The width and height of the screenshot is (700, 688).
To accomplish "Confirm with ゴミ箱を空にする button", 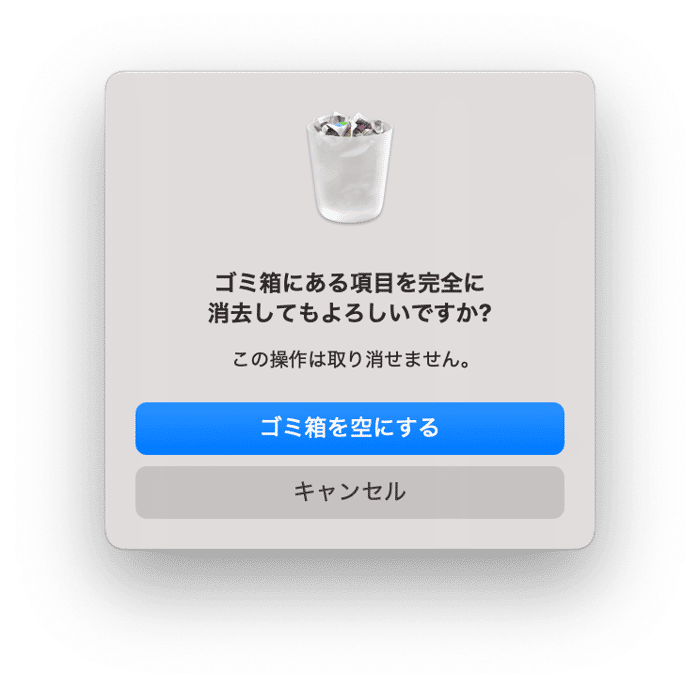I will click(349, 428).
